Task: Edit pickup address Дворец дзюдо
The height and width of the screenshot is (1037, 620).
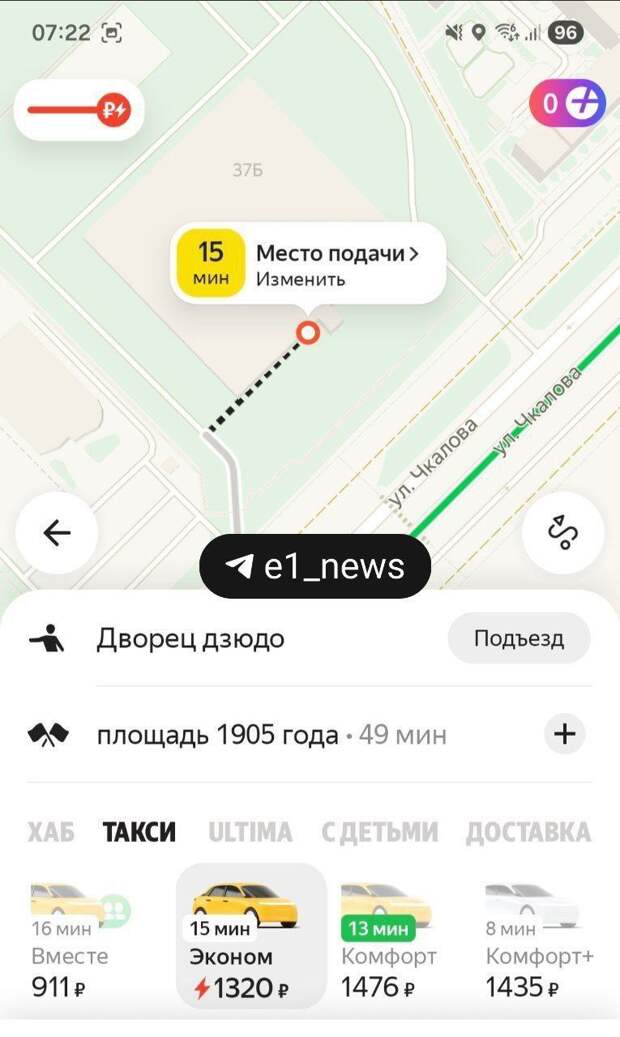Action: pos(190,638)
